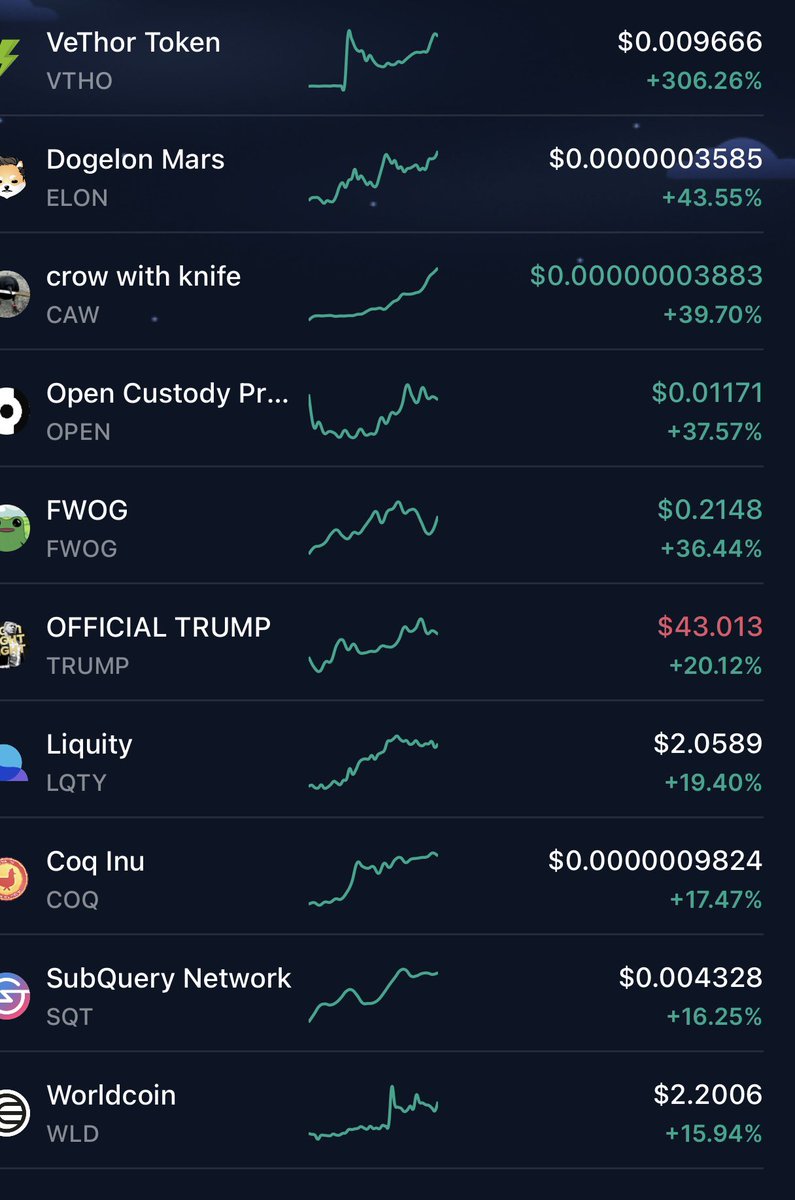The width and height of the screenshot is (795, 1200).
Task: Select Dogelon Mars from the list
Action: tap(397, 175)
